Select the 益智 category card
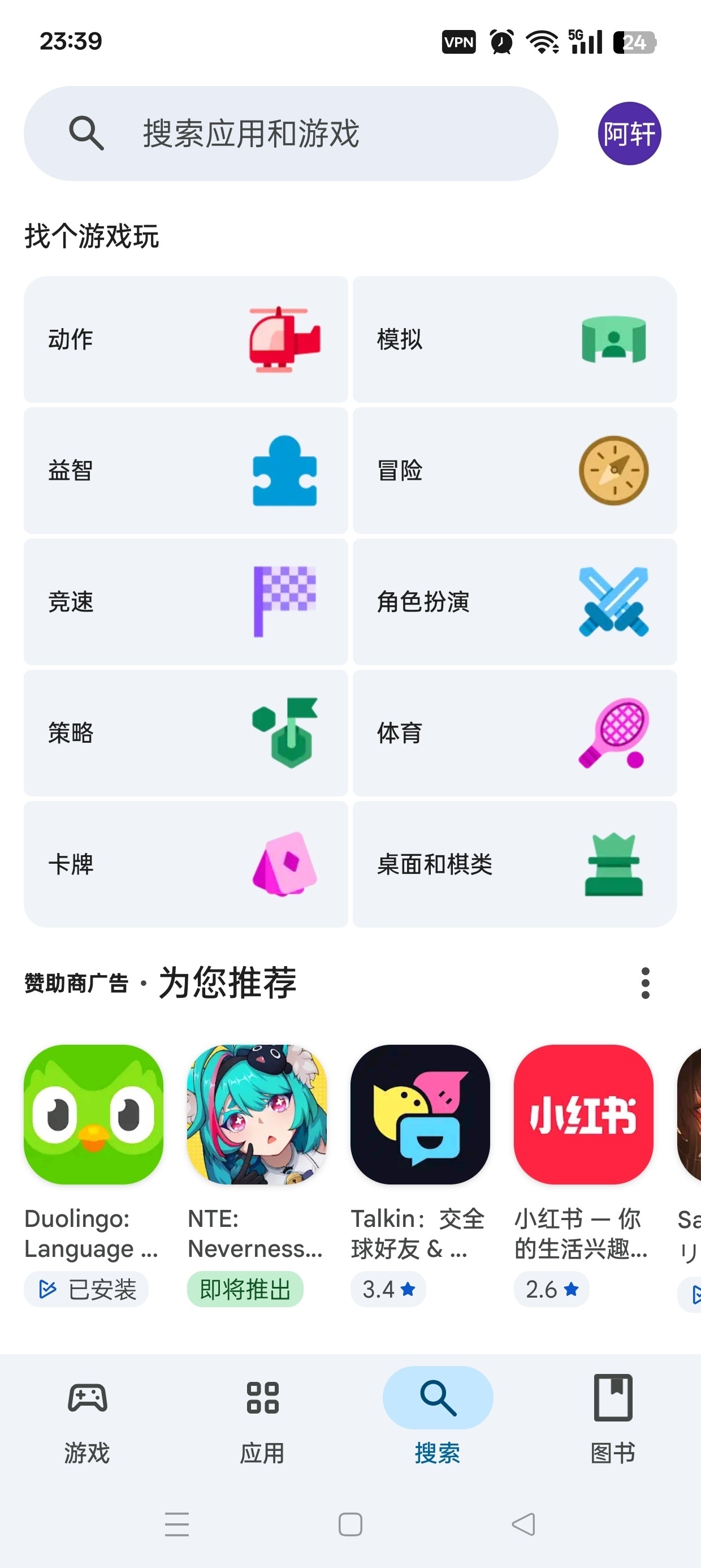Viewport: 701px width, 1568px height. 185,471
